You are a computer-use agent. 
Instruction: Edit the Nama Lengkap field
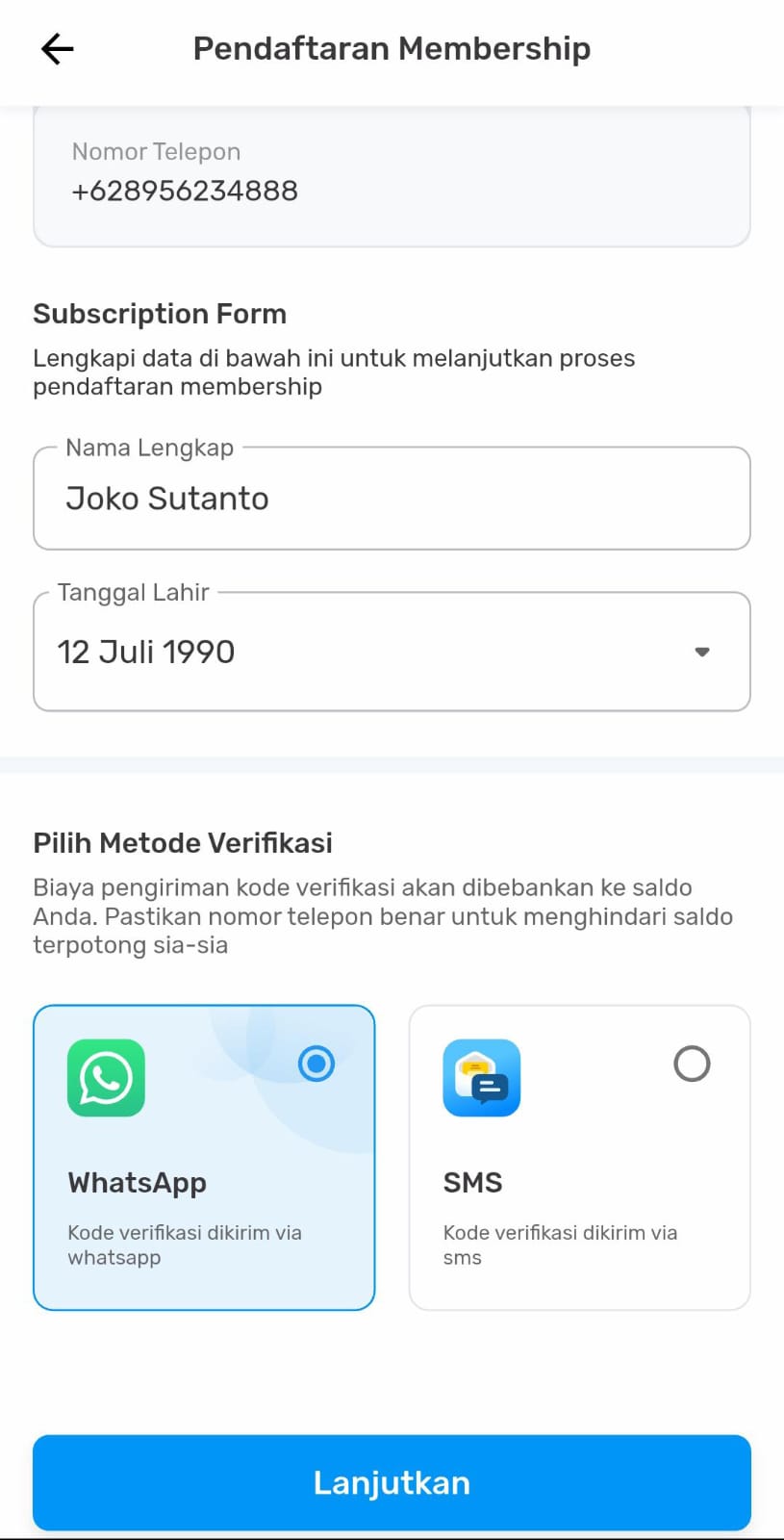pos(392,499)
